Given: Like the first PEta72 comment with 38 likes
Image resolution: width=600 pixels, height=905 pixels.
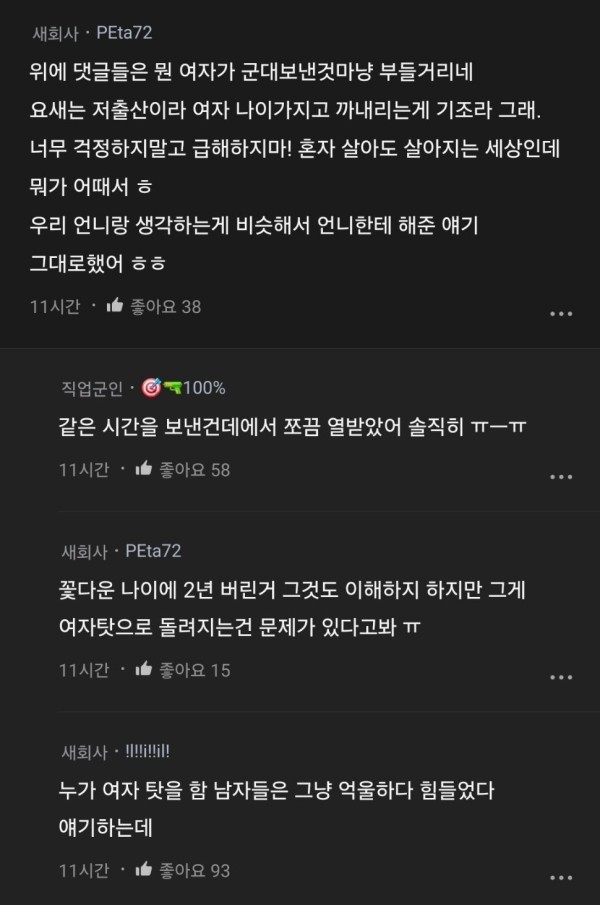Looking at the screenshot, I should (x=114, y=306).
